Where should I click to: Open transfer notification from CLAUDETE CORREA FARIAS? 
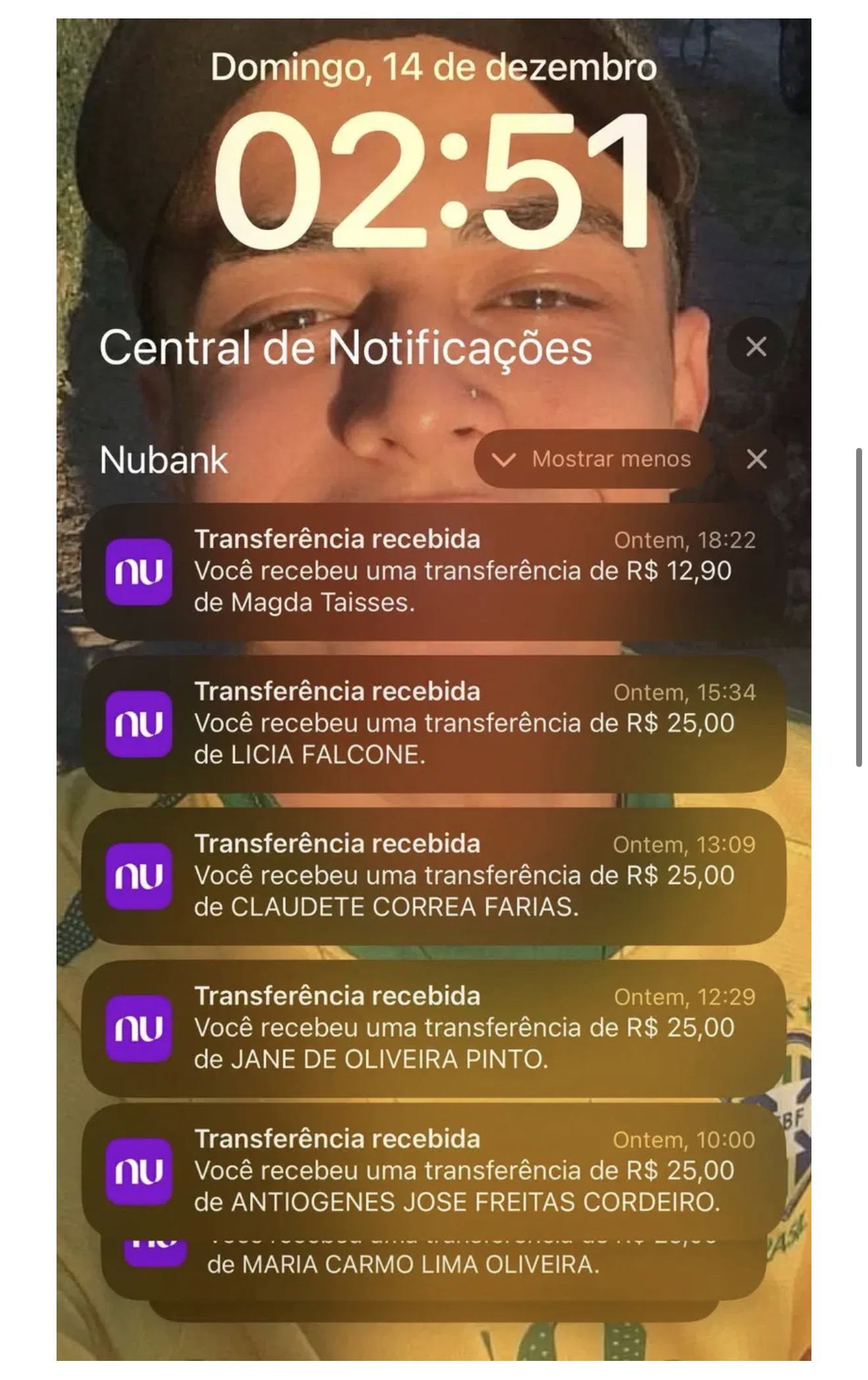point(434,875)
